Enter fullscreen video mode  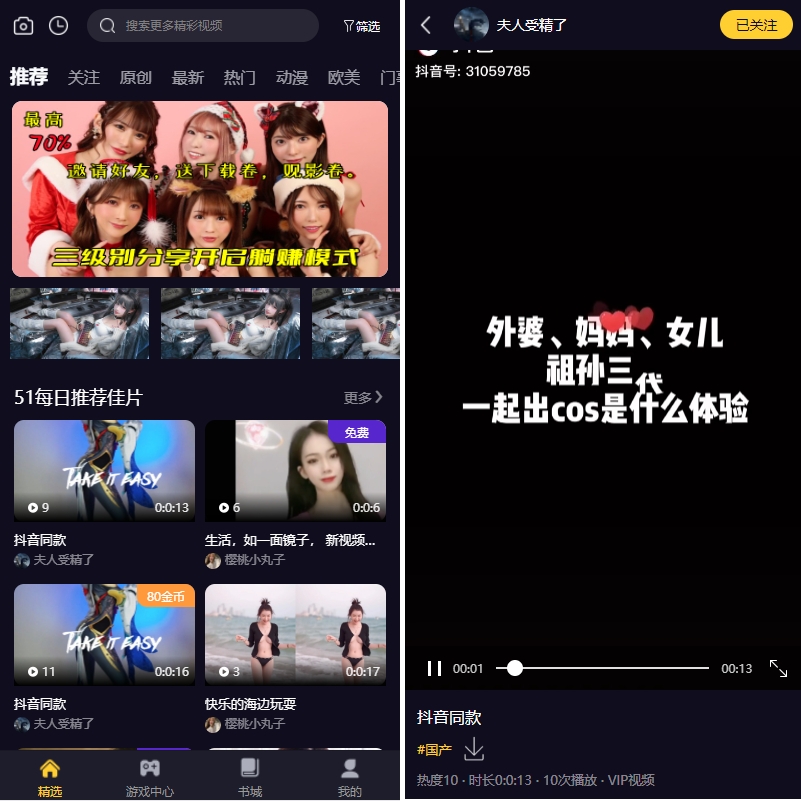coord(778,668)
